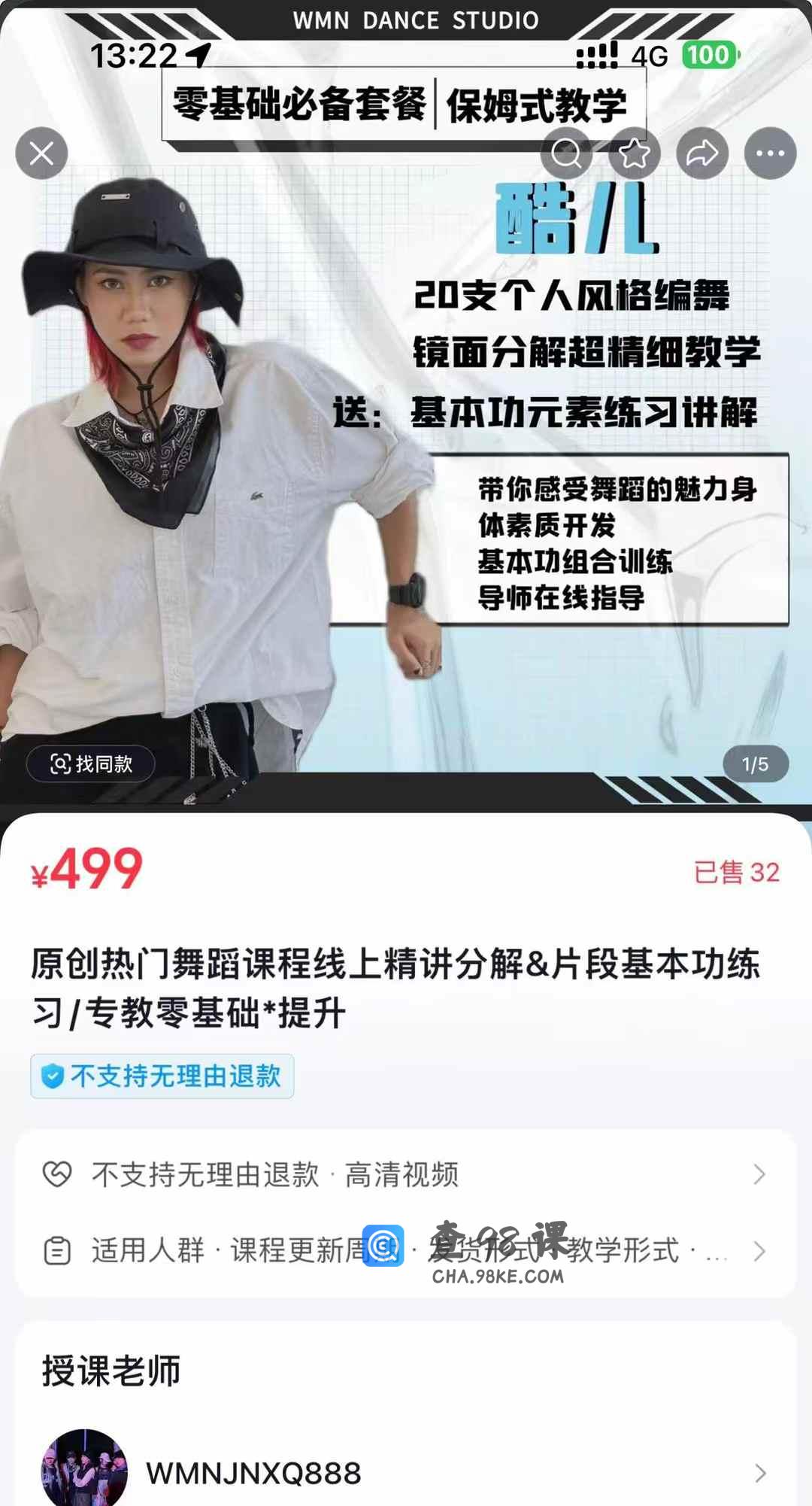Open search with the magnifier icon
Screen dimensions: 812x1506
click(x=566, y=153)
